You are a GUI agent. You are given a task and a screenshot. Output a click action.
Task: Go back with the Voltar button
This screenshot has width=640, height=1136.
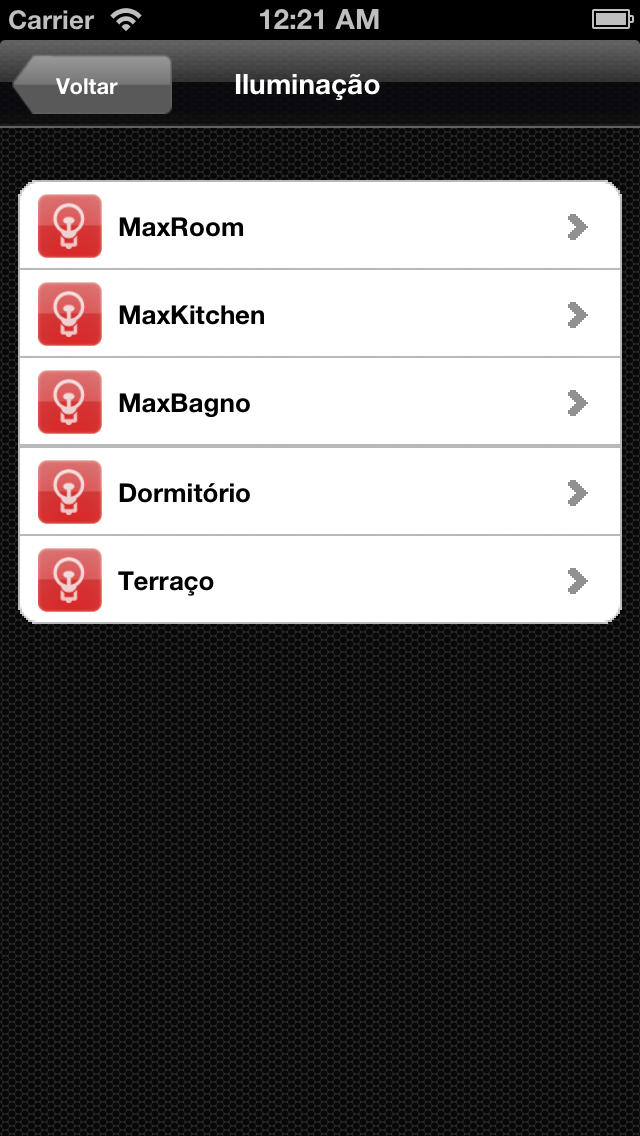pos(93,85)
